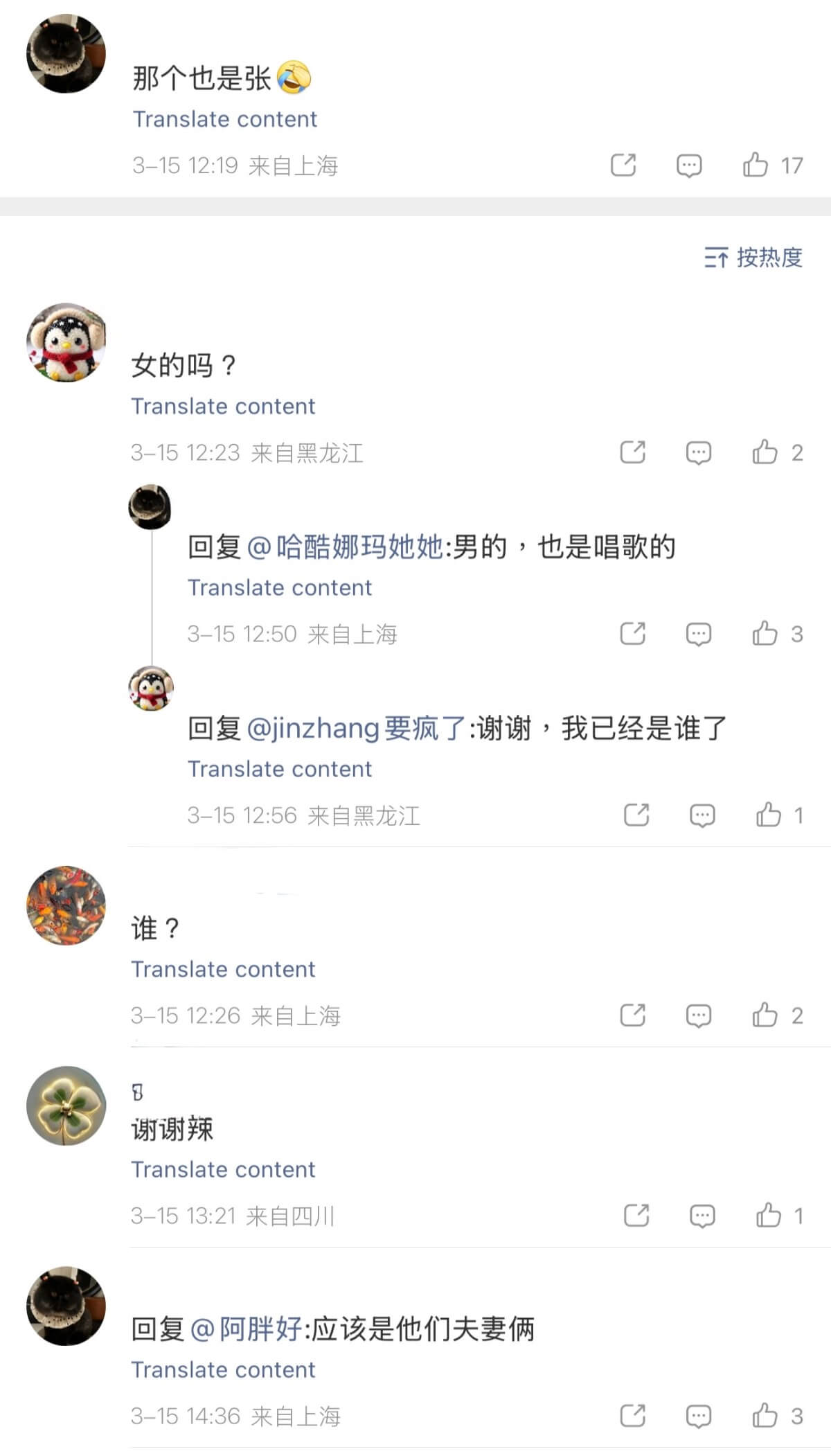
Task: Share the comment 那个也是张
Action: point(623,165)
